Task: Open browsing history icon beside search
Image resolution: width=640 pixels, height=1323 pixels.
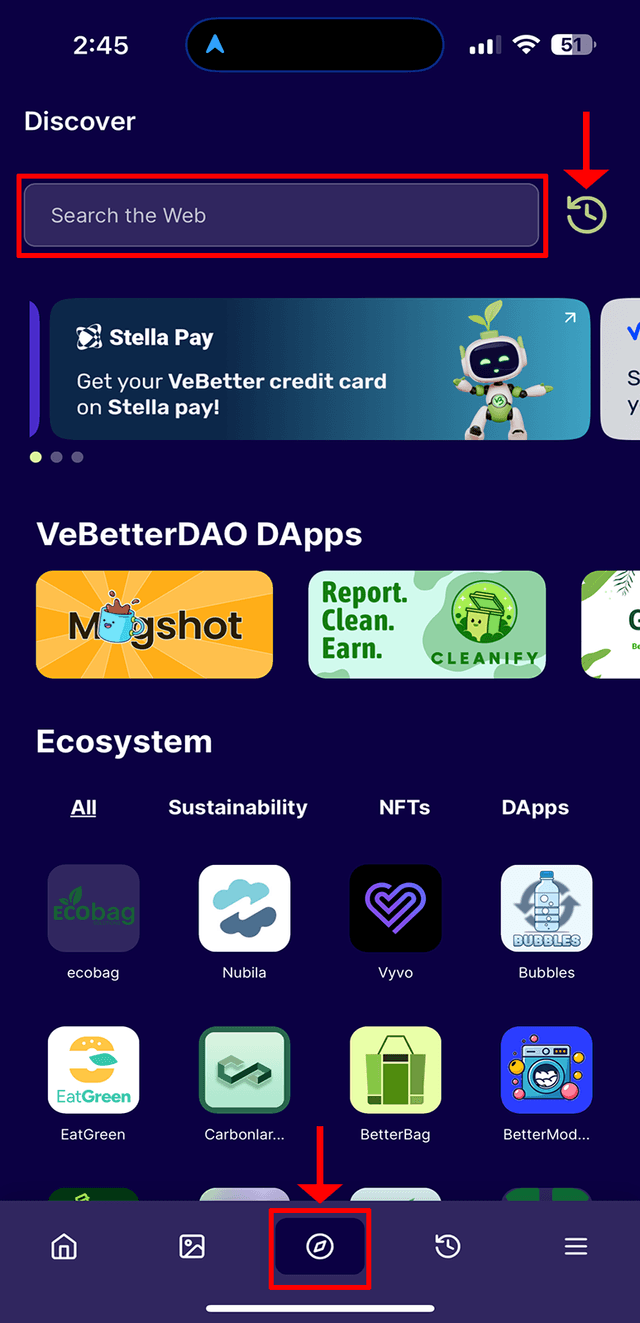Action: tap(586, 214)
